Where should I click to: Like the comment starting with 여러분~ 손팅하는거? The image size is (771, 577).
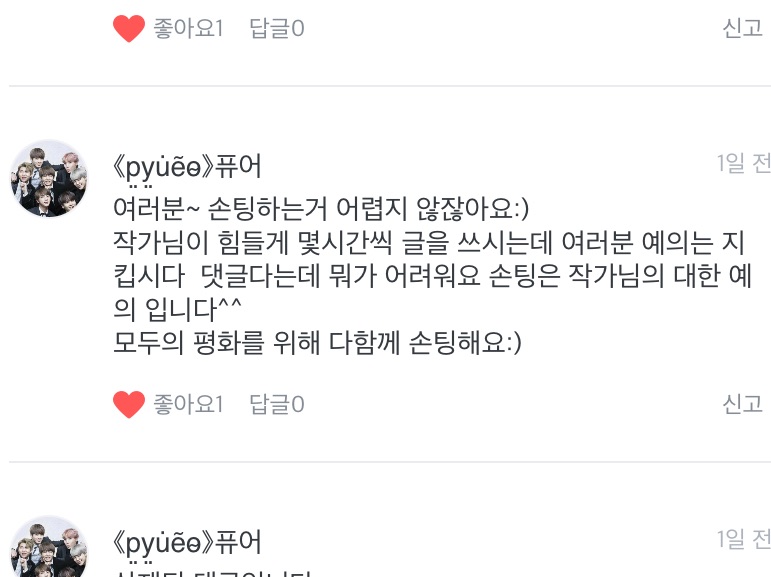click(x=130, y=405)
